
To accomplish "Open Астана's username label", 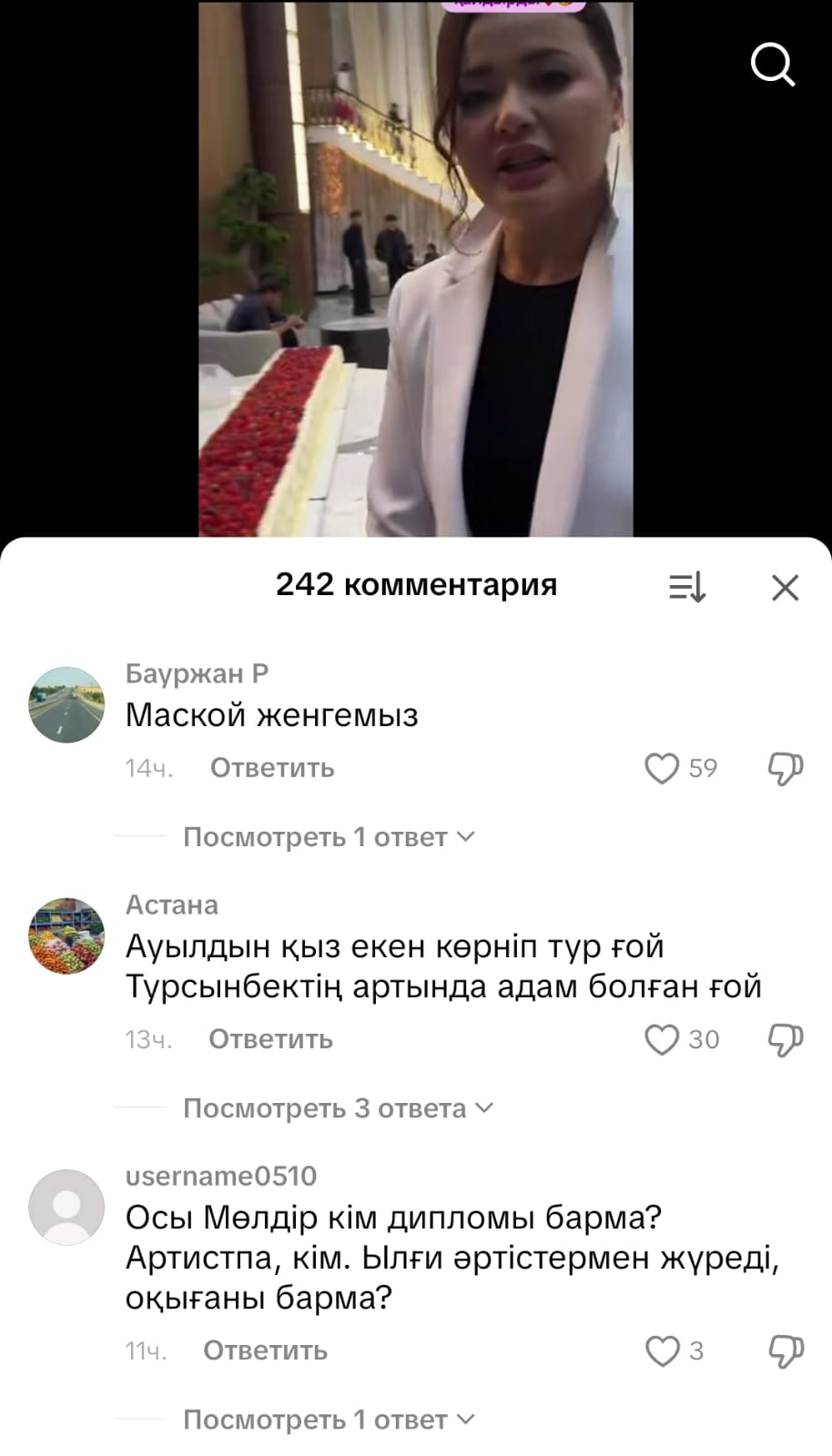I will (x=170, y=905).
